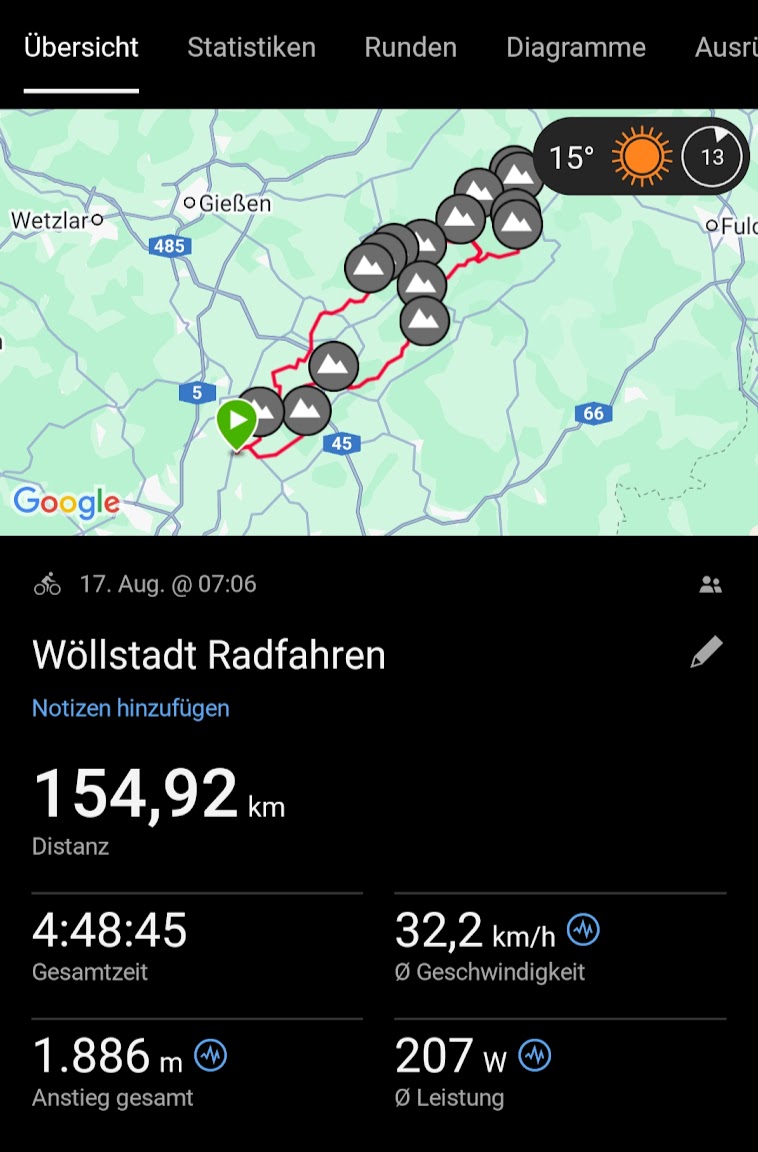
Task: Open the weather details badge
Action: [x=640, y=157]
